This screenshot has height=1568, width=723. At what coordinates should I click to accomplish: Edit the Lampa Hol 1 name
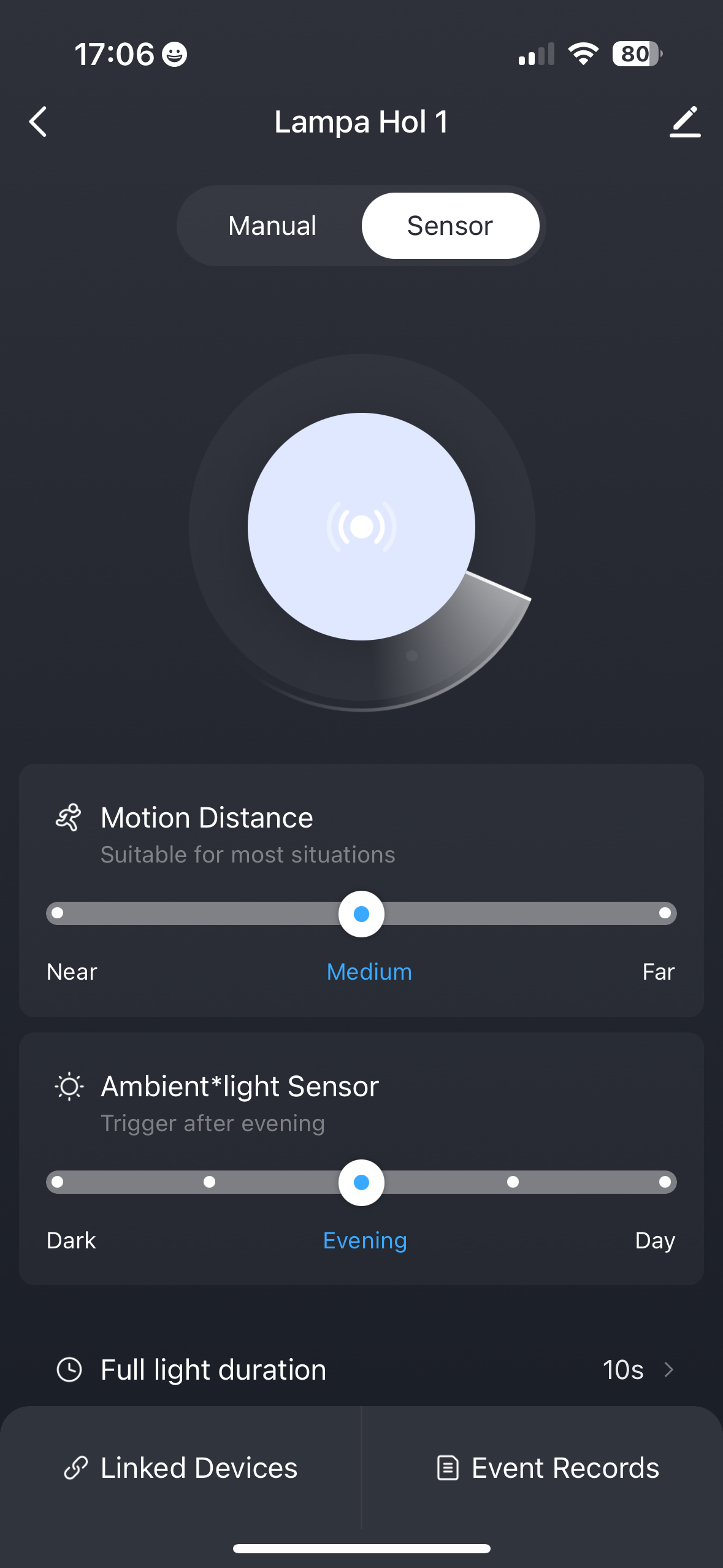coord(684,121)
